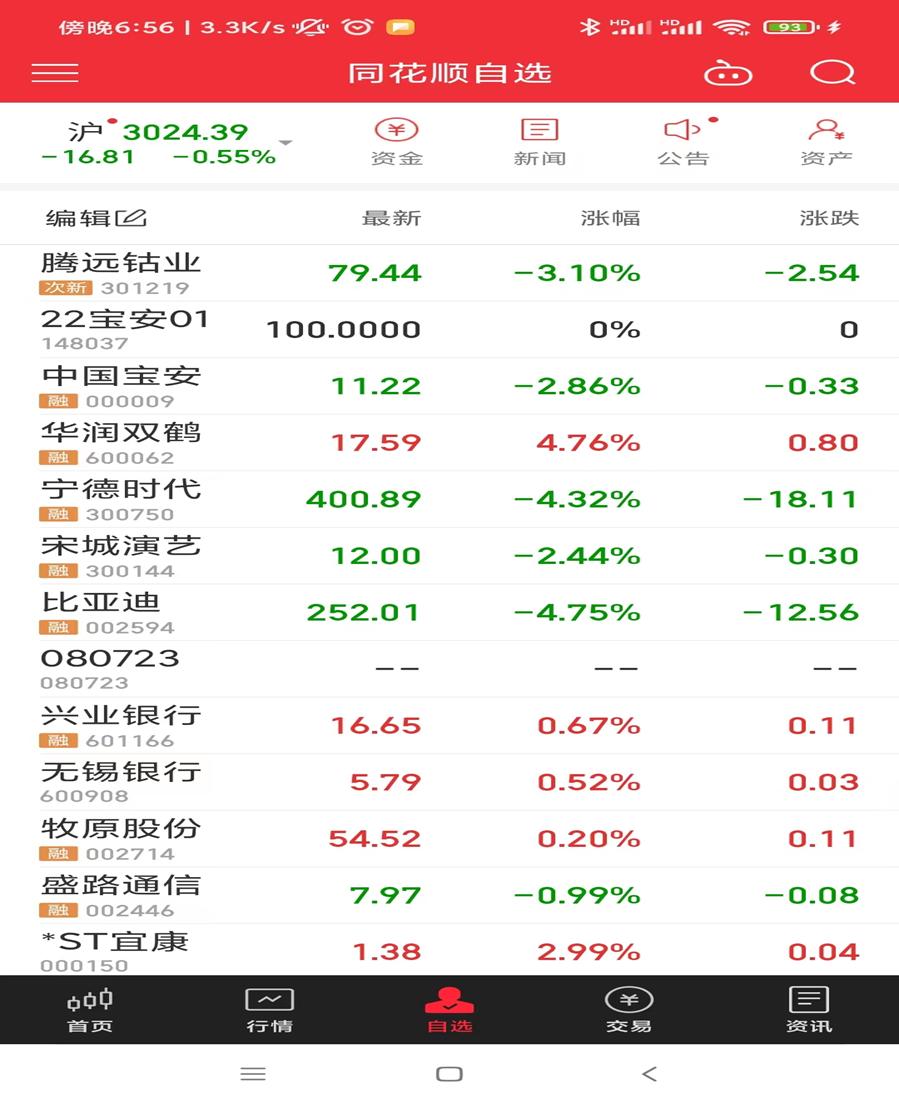899x1104 pixels.
Task: Open 公告 announcements shortcut
Action: click(x=683, y=142)
